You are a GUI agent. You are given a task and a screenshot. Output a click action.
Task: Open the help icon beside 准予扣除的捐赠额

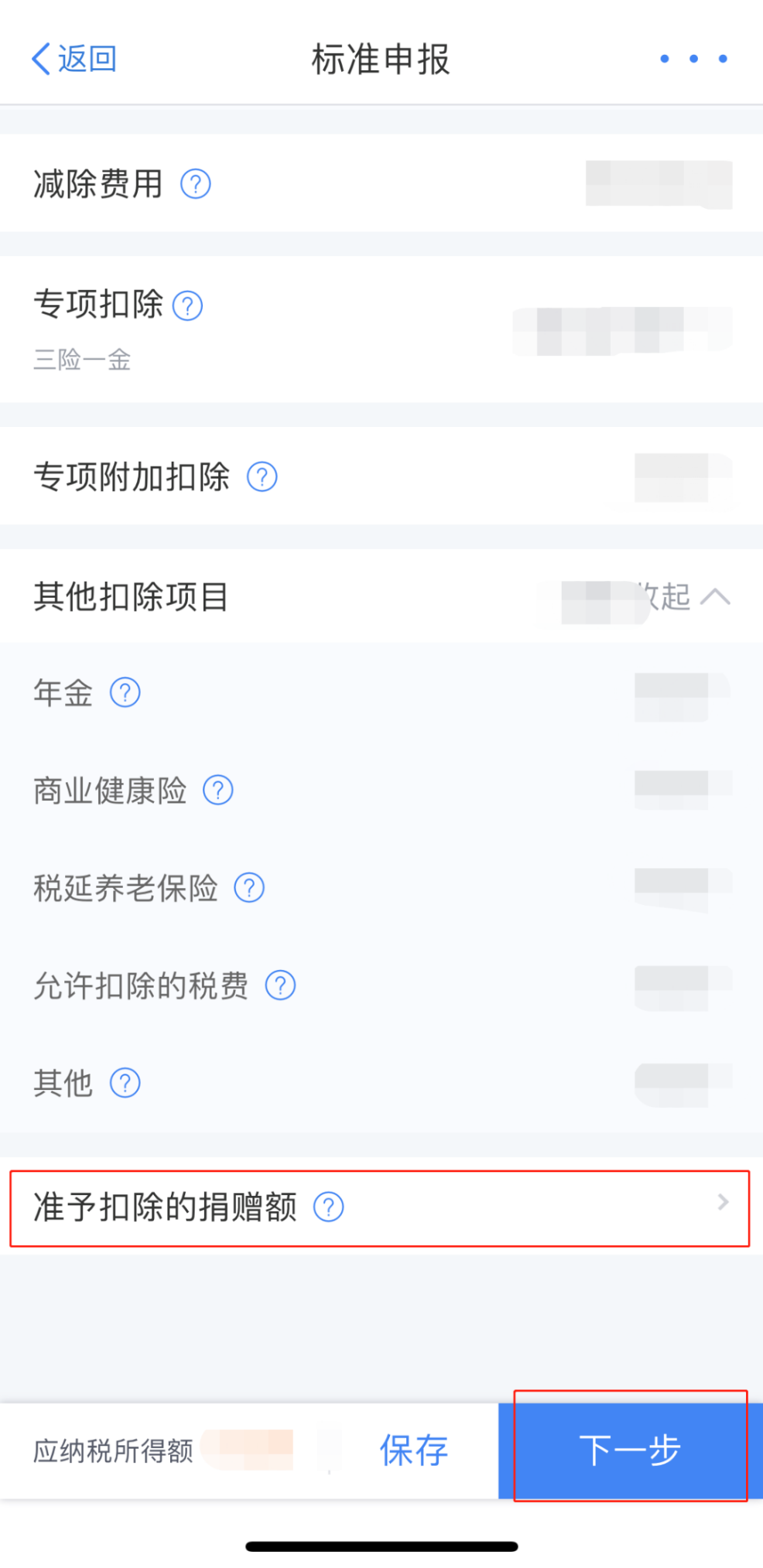(x=329, y=1207)
